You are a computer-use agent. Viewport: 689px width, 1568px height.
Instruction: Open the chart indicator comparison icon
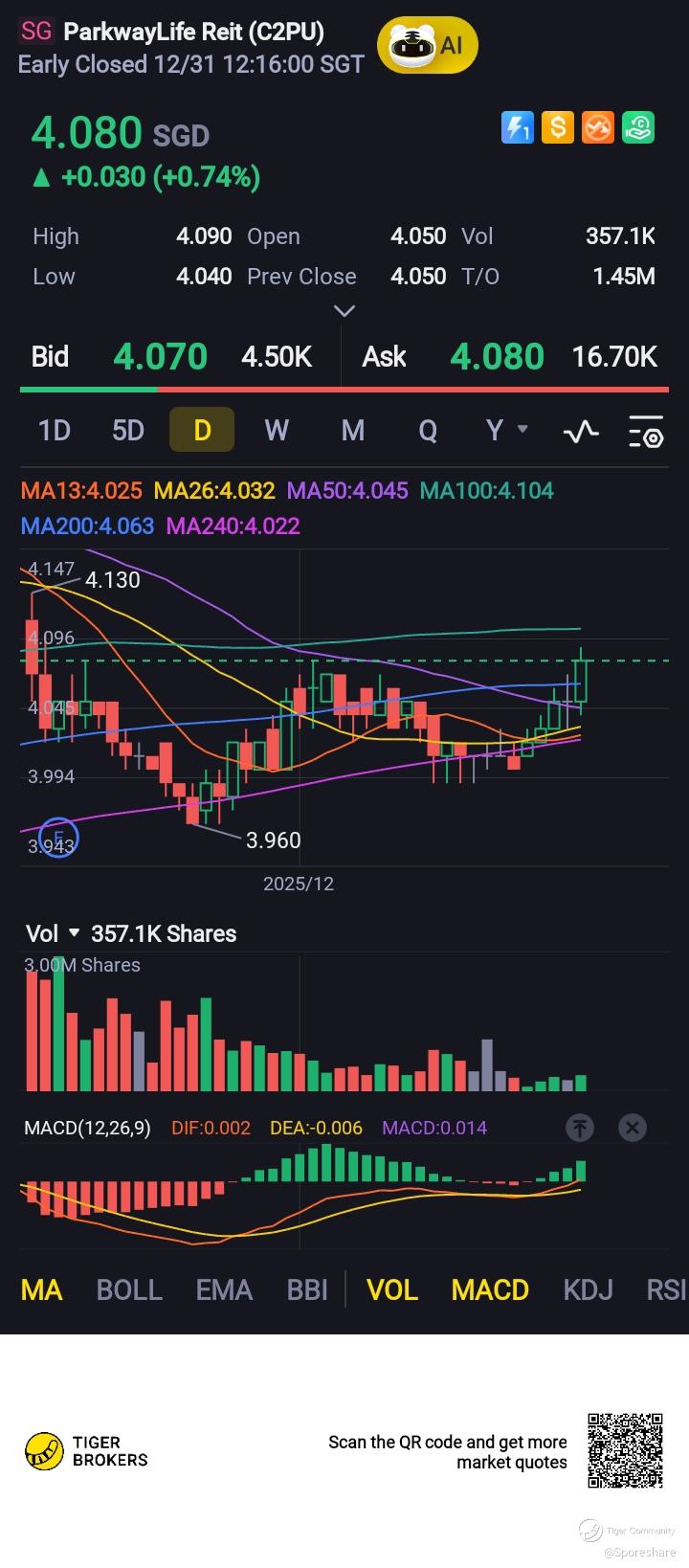pyautogui.click(x=581, y=432)
